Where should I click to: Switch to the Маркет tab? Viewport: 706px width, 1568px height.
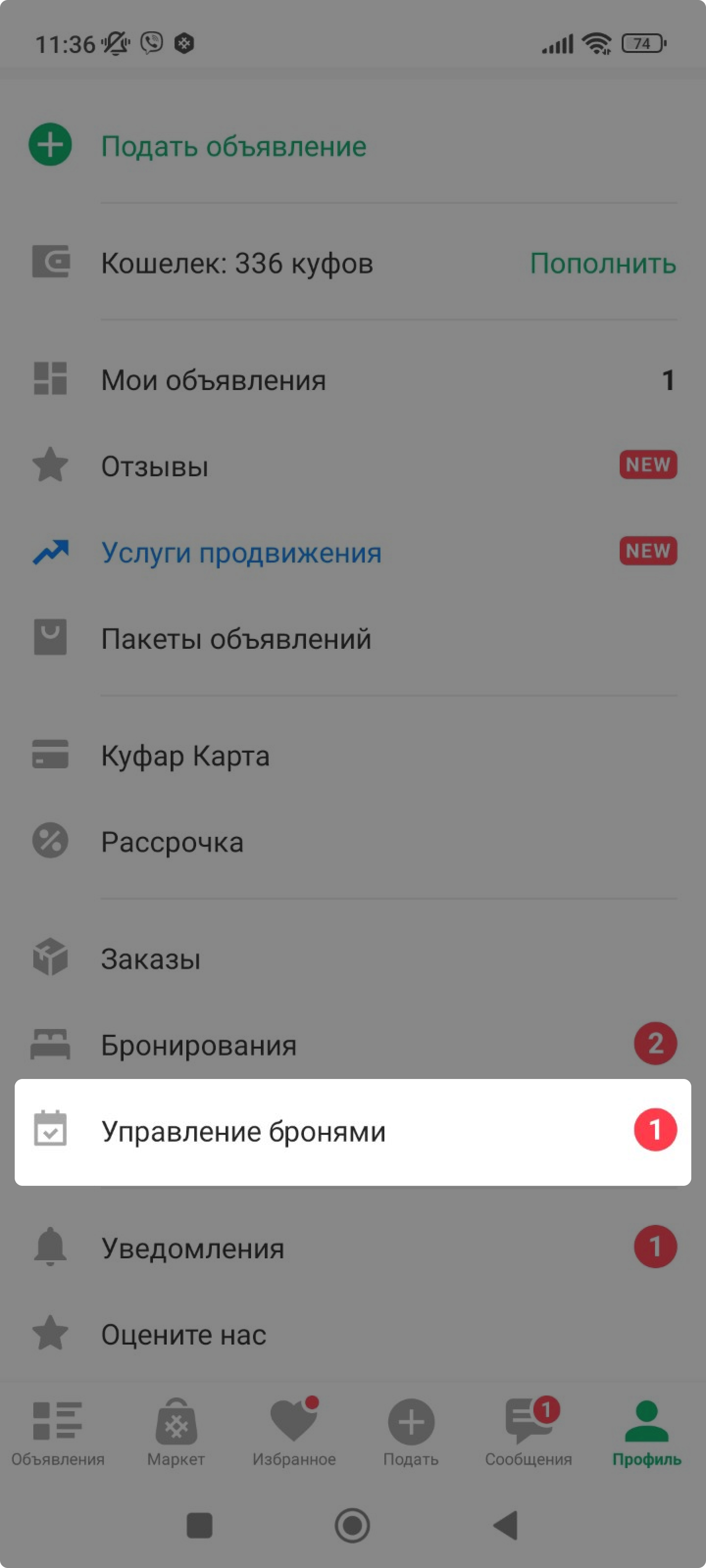coord(176,1433)
